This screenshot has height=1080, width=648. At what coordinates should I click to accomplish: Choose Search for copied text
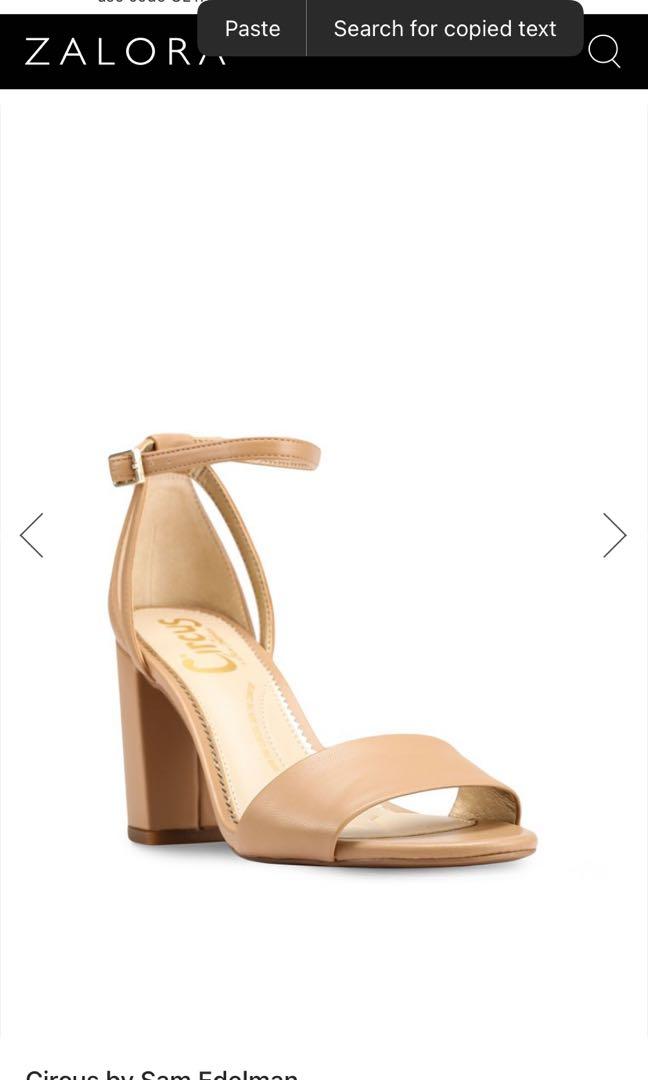point(444,29)
